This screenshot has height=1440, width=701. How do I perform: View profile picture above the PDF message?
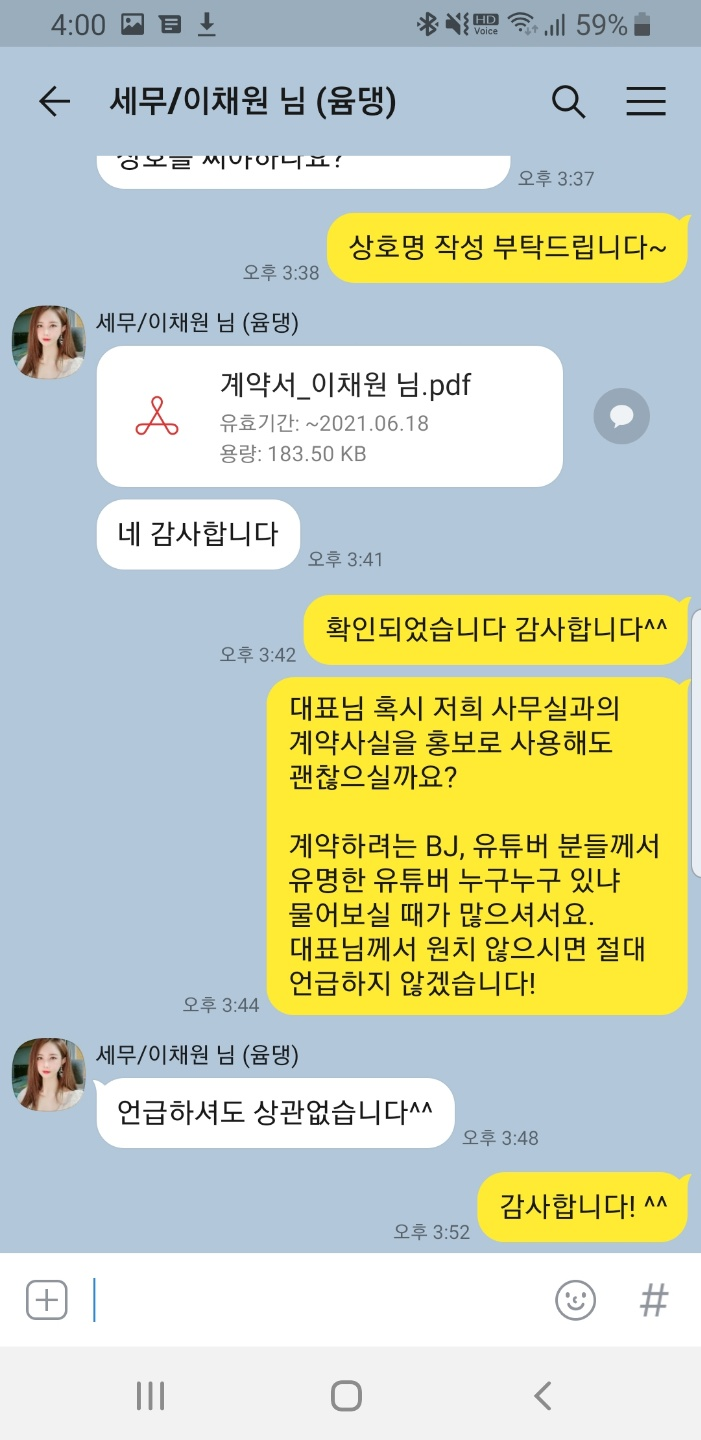tap(48, 342)
